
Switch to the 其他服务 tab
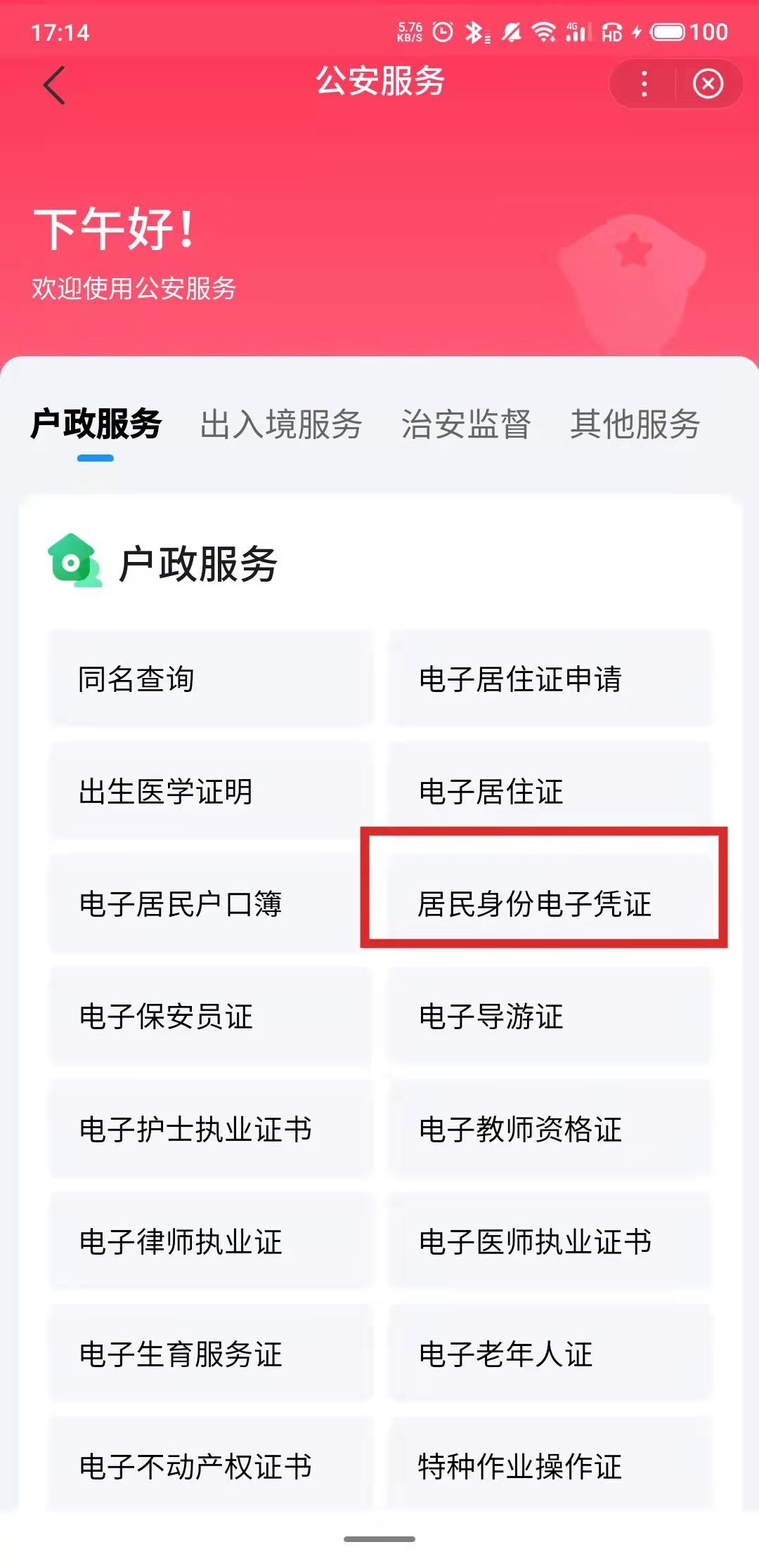(635, 424)
